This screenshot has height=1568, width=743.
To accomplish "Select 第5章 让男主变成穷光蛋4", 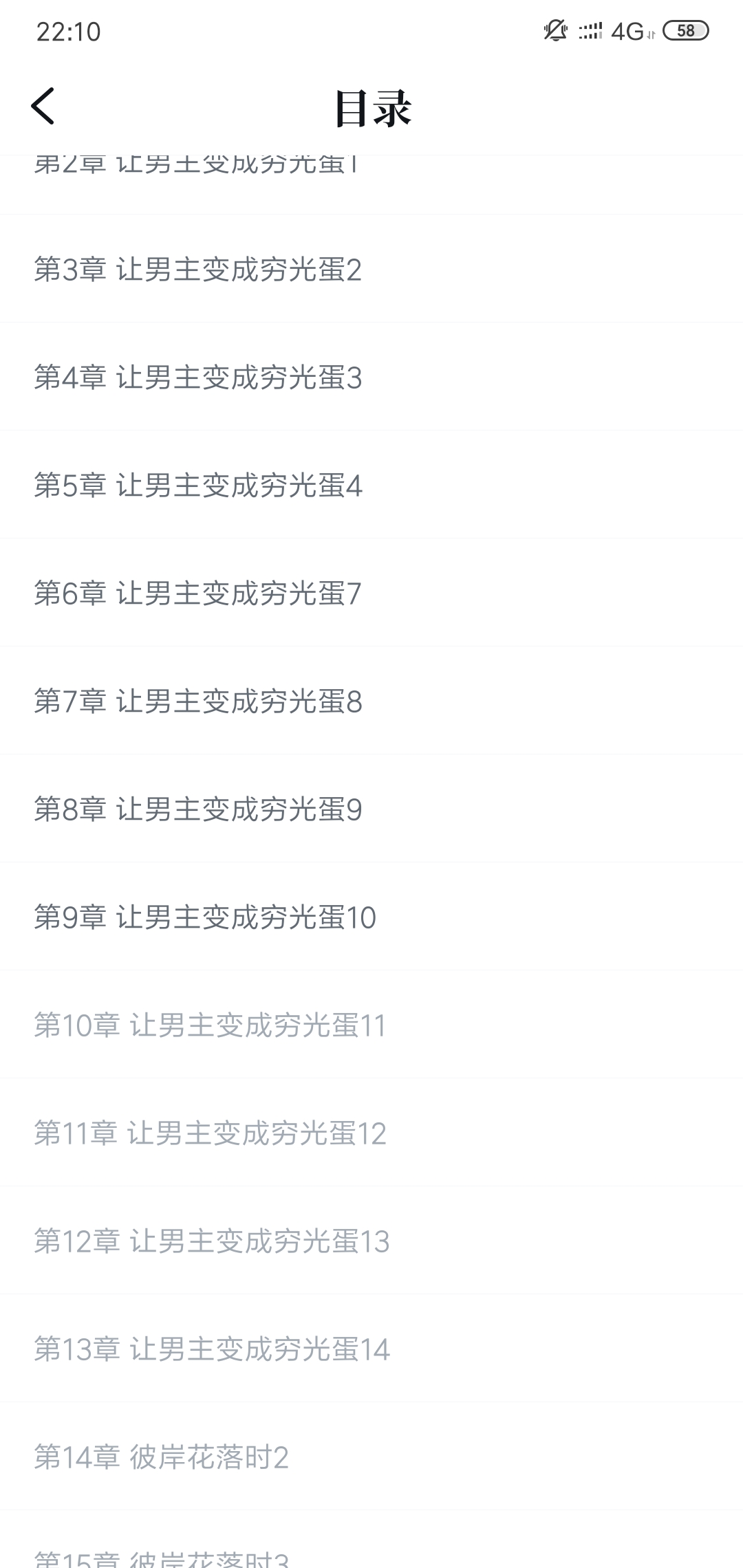I will point(371,485).
